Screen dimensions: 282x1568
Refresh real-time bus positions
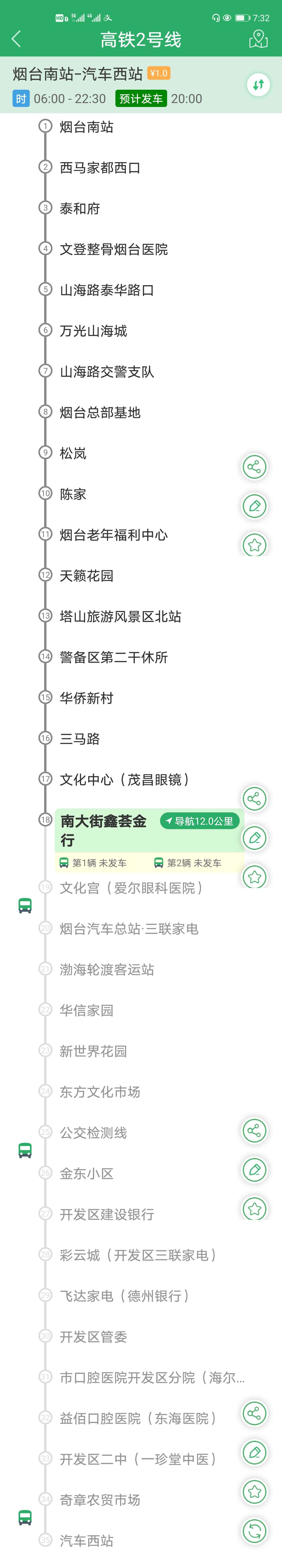[255, 1530]
